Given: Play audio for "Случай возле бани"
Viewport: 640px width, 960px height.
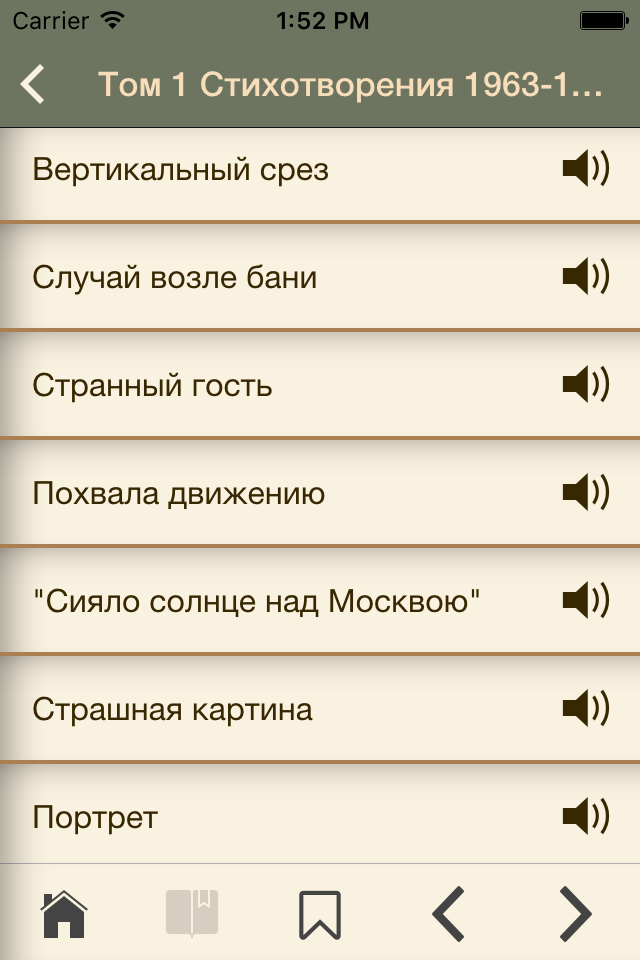Looking at the screenshot, I should [x=586, y=277].
